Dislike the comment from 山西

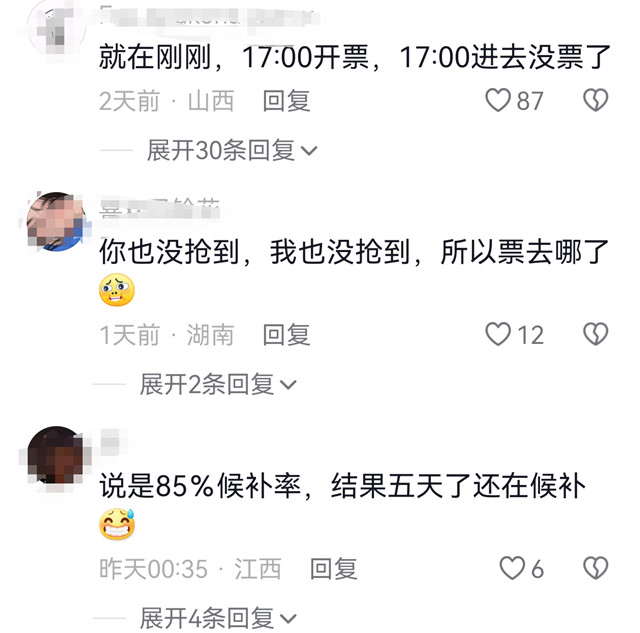pos(595,100)
